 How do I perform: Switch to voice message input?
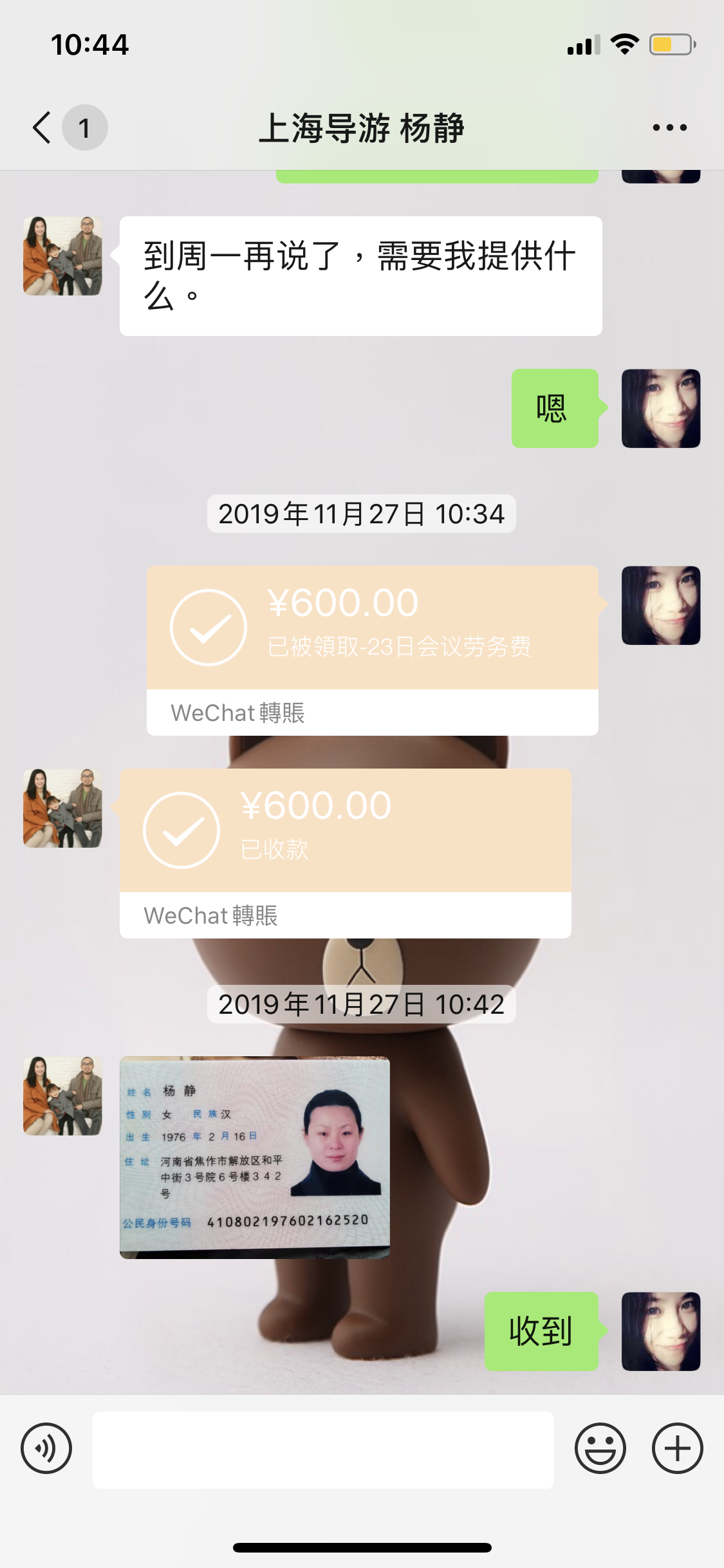(46, 1448)
